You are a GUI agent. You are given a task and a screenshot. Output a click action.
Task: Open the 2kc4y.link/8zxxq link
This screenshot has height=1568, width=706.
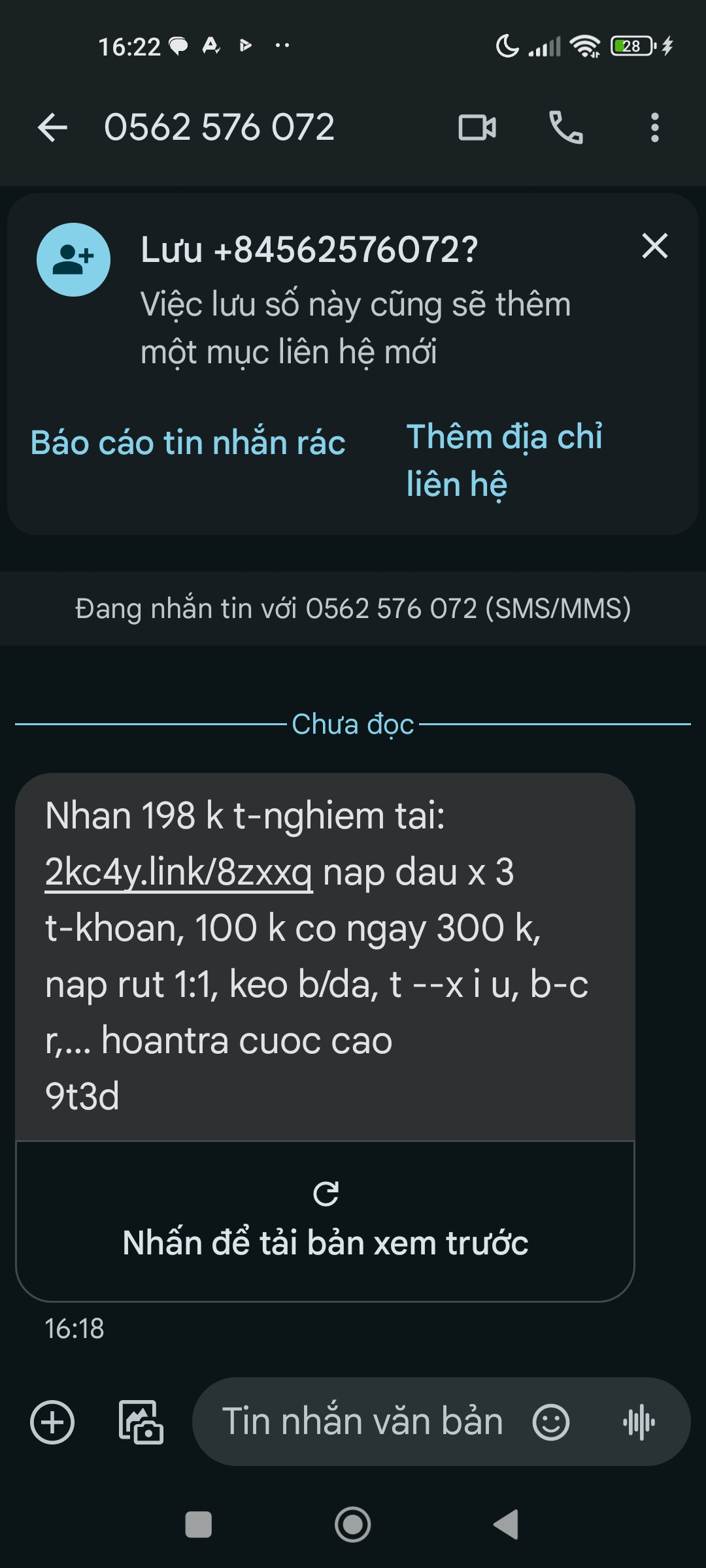[178, 872]
